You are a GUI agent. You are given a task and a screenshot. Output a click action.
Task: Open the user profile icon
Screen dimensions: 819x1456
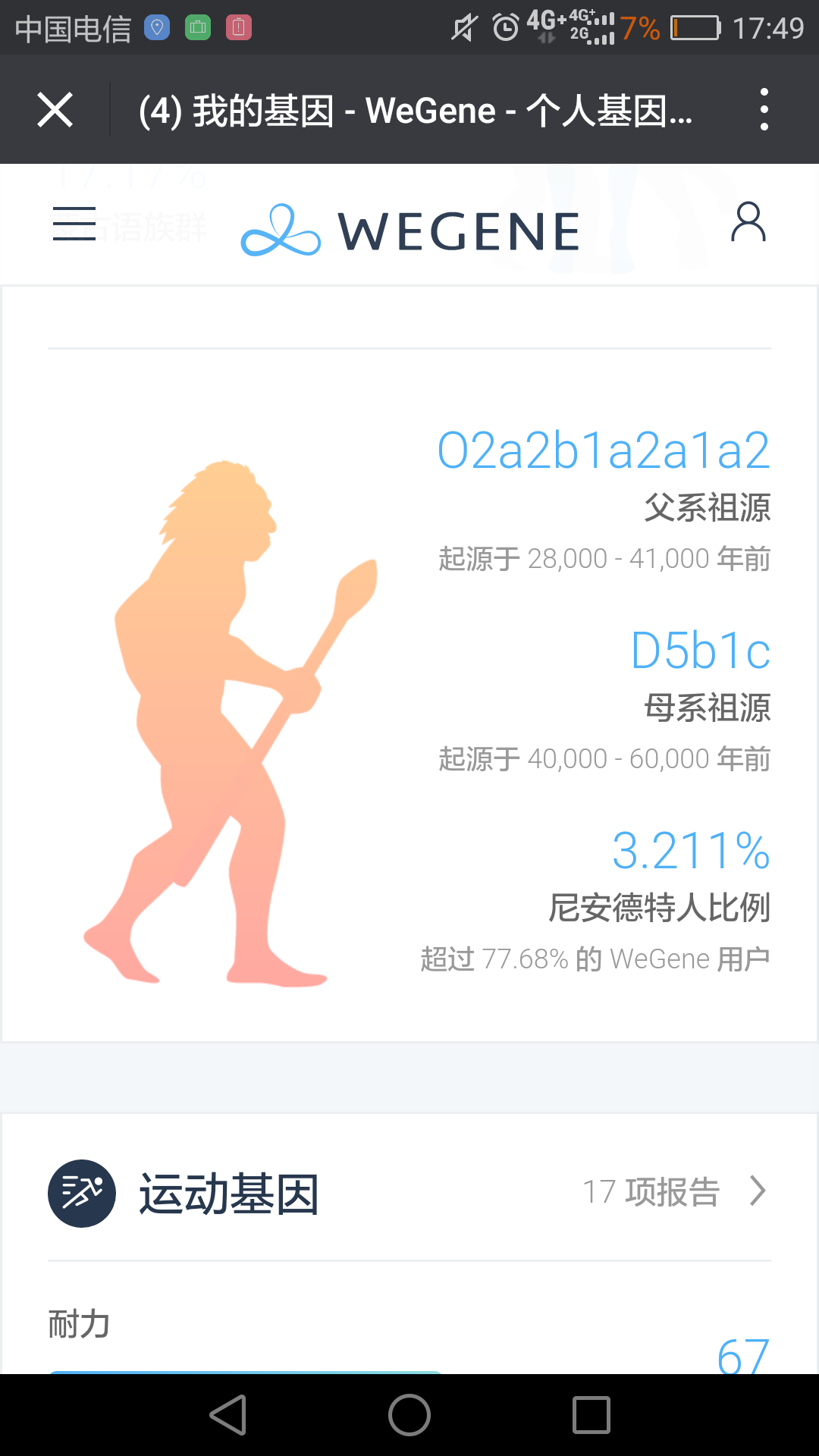[x=748, y=222]
